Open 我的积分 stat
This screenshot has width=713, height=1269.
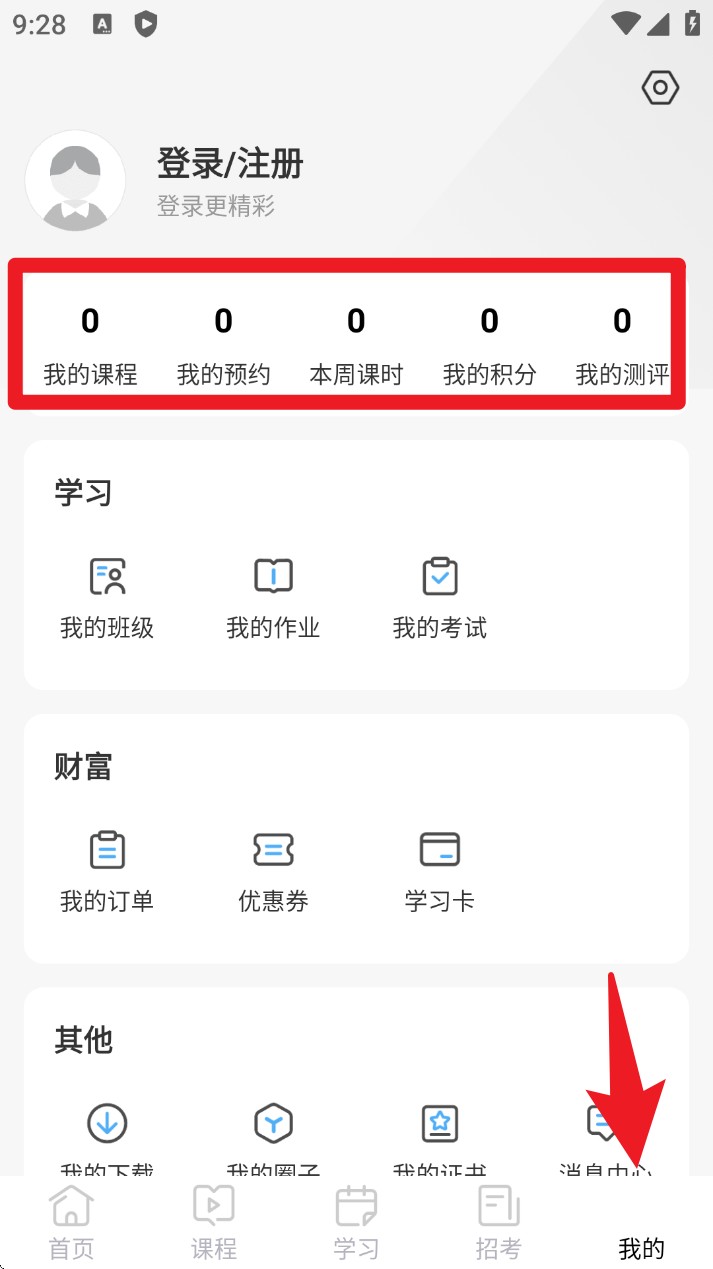(x=489, y=345)
